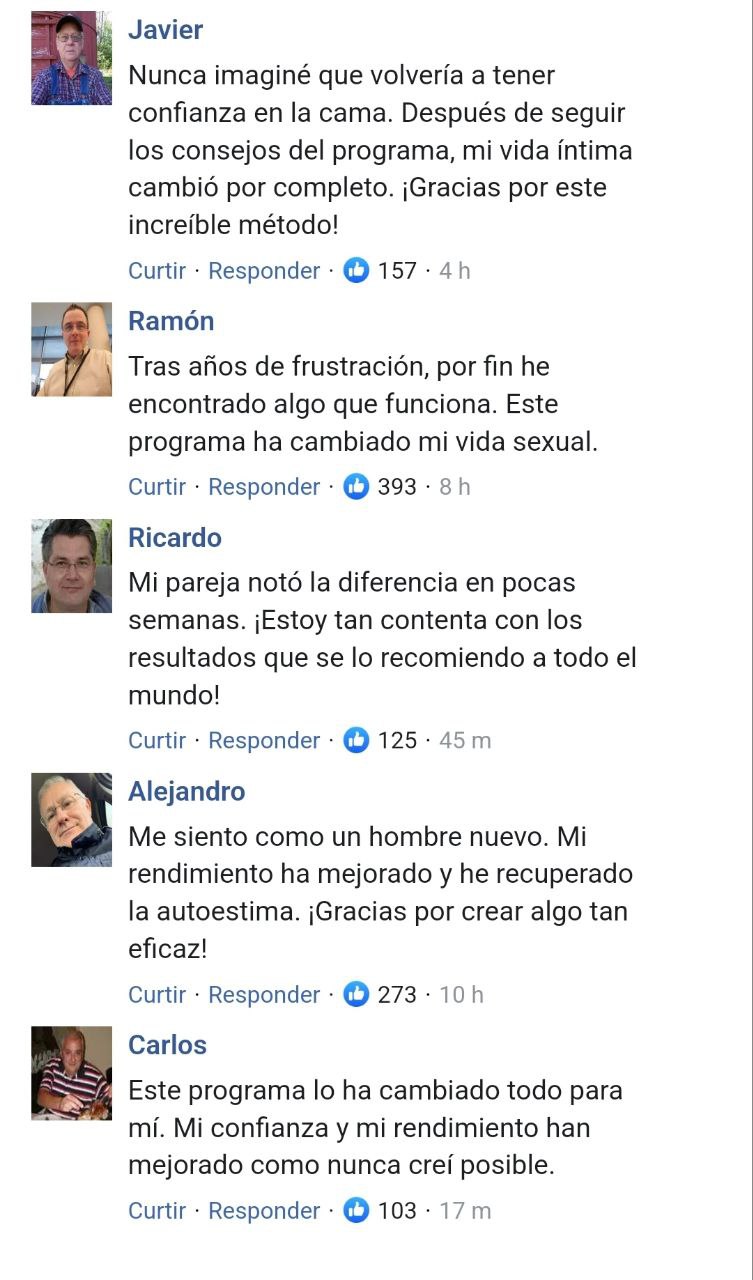Choose Responder under Carlos's comment

[x=264, y=1211]
